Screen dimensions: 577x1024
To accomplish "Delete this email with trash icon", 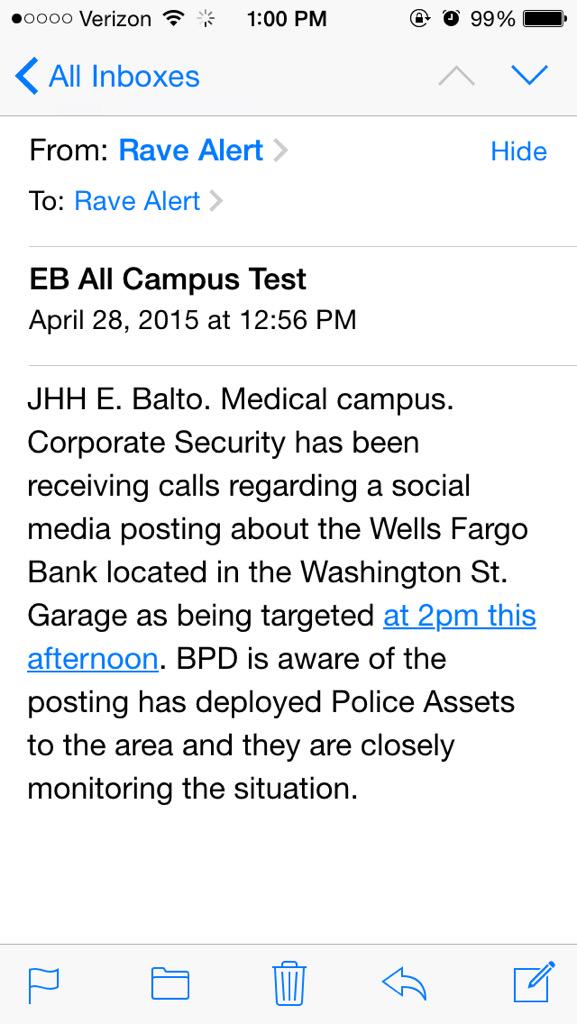I will 289,983.
